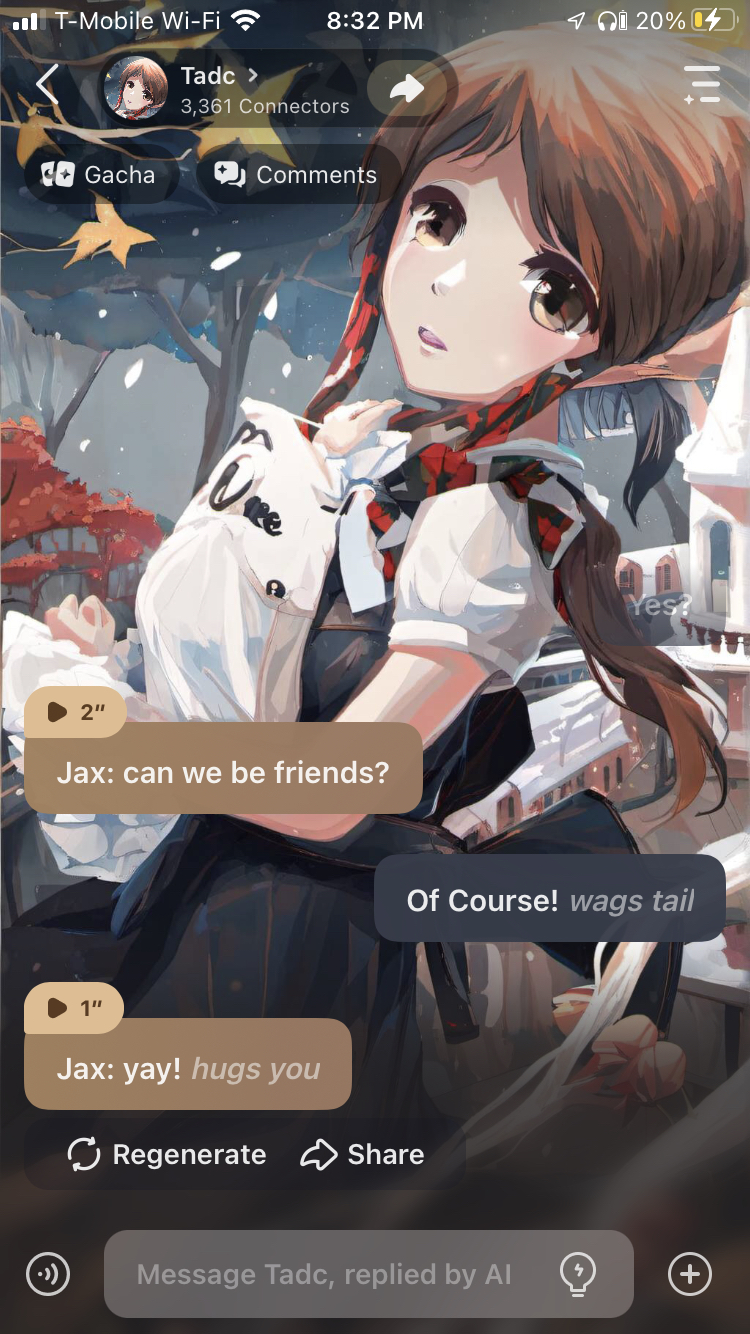The height and width of the screenshot is (1334, 750).
Task: Go back using the top-left arrow
Action: click(47, 86)
